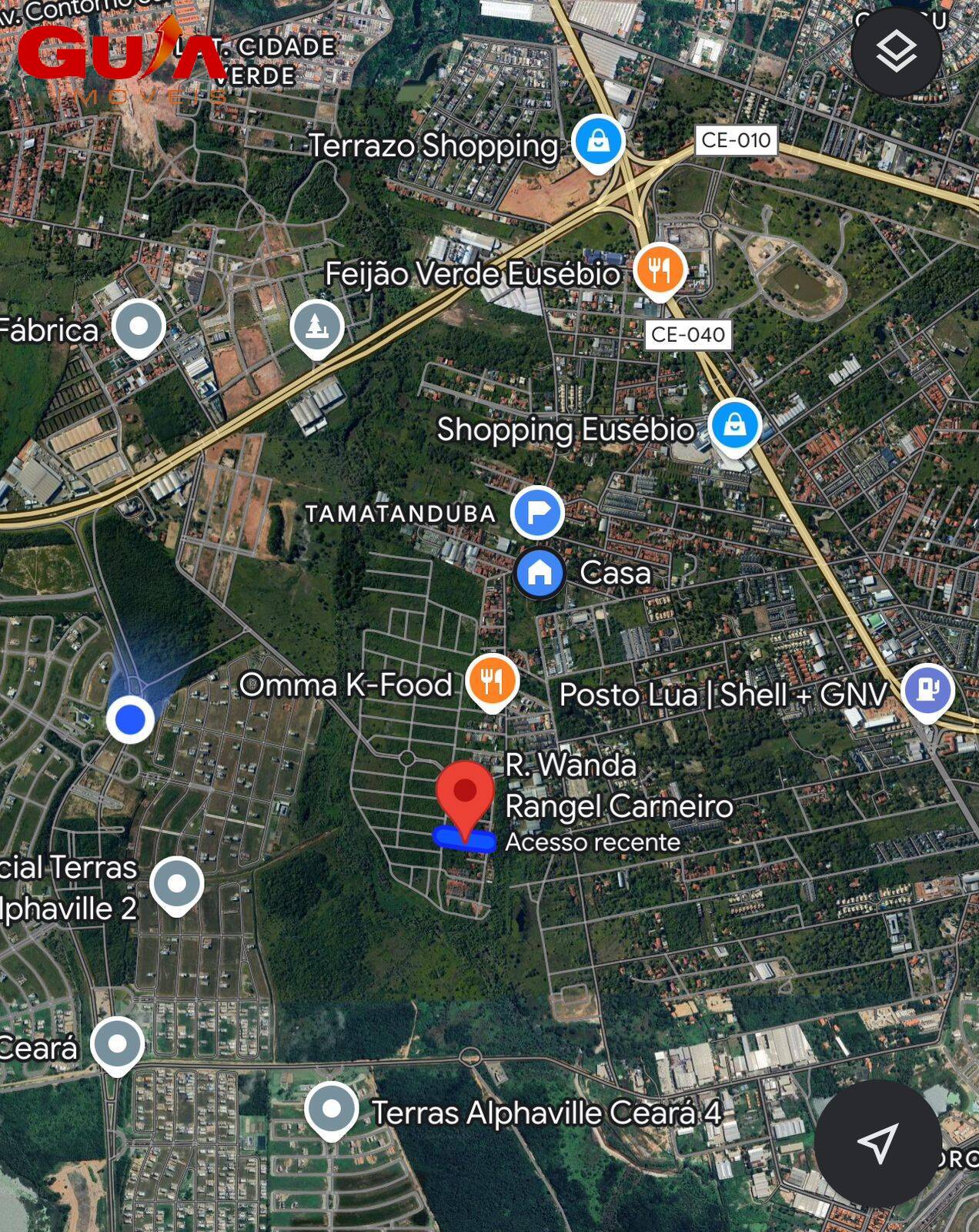Open the Terras Alphaville 2 marker

tap(177, 884)
